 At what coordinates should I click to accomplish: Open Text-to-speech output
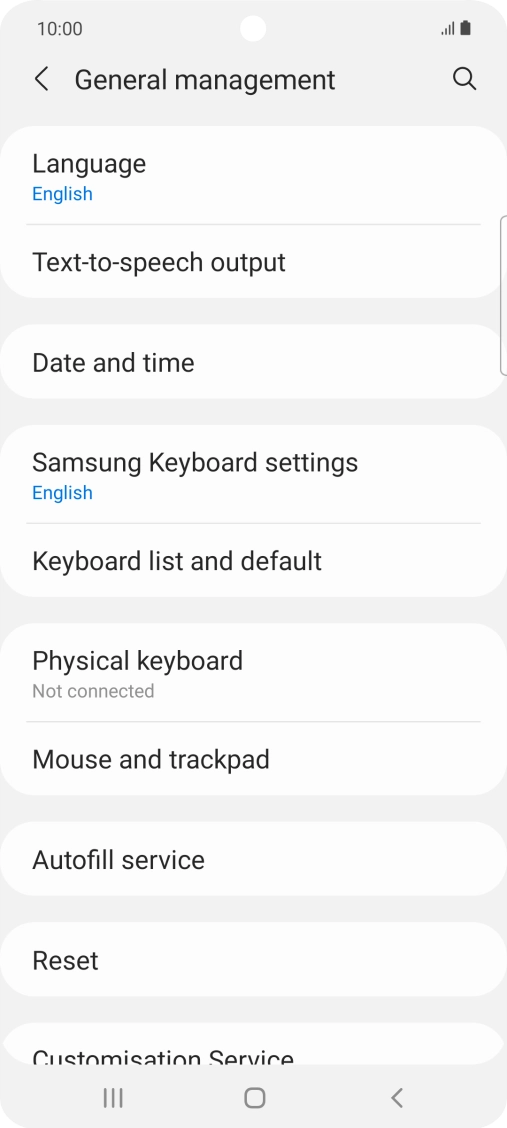[x=253, y=262]
